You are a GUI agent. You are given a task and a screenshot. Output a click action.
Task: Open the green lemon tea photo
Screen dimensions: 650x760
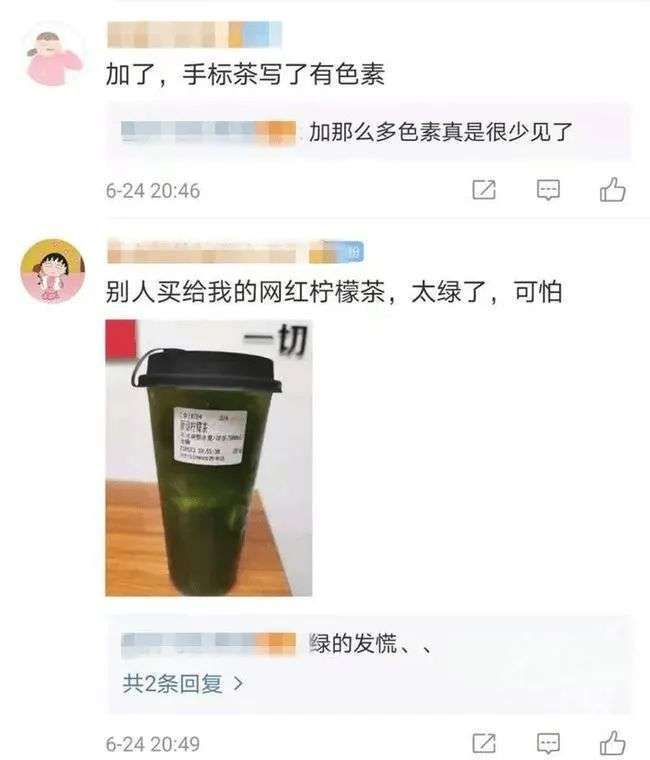coord(209,458)
